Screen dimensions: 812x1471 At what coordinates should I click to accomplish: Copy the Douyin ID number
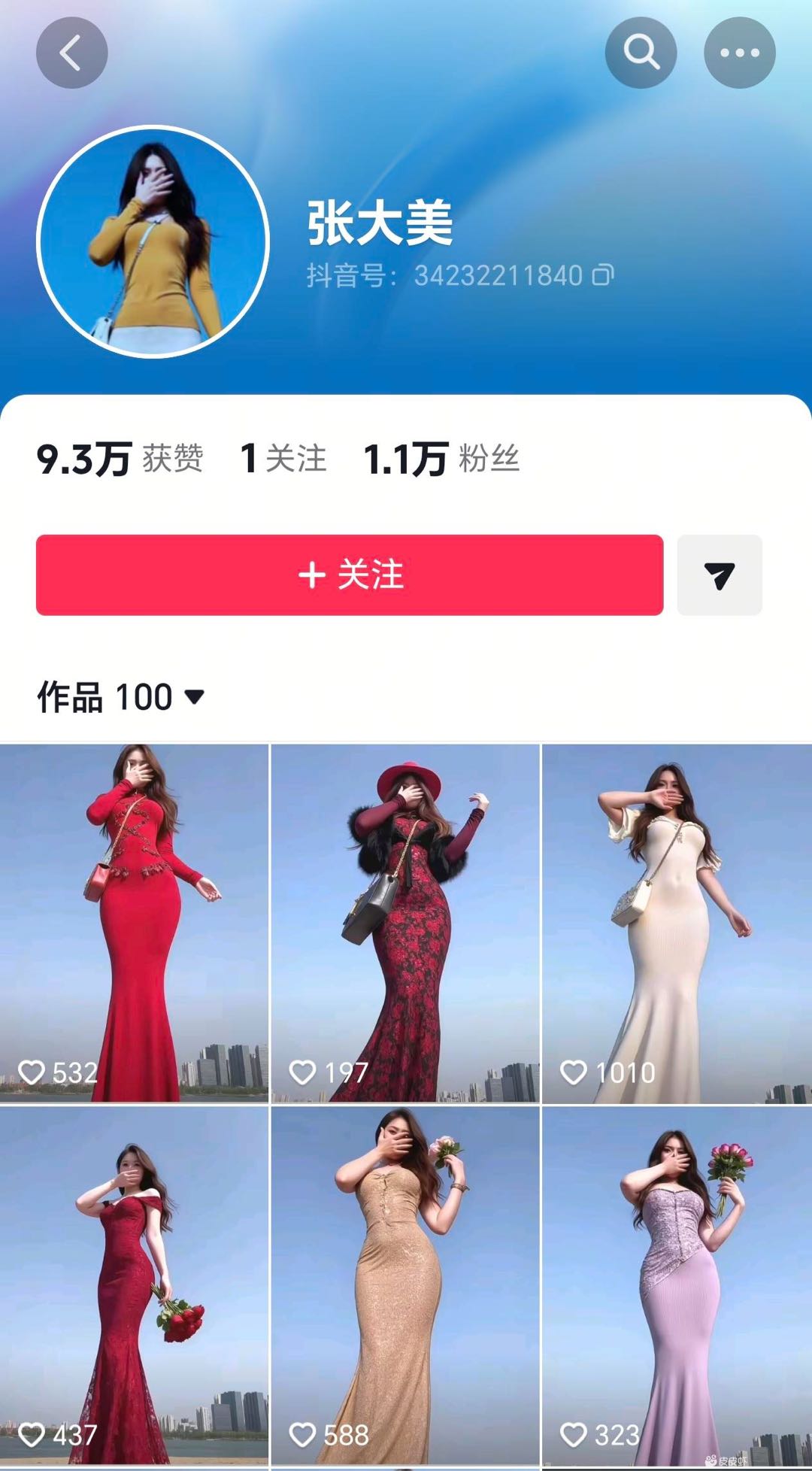point(603,275)
